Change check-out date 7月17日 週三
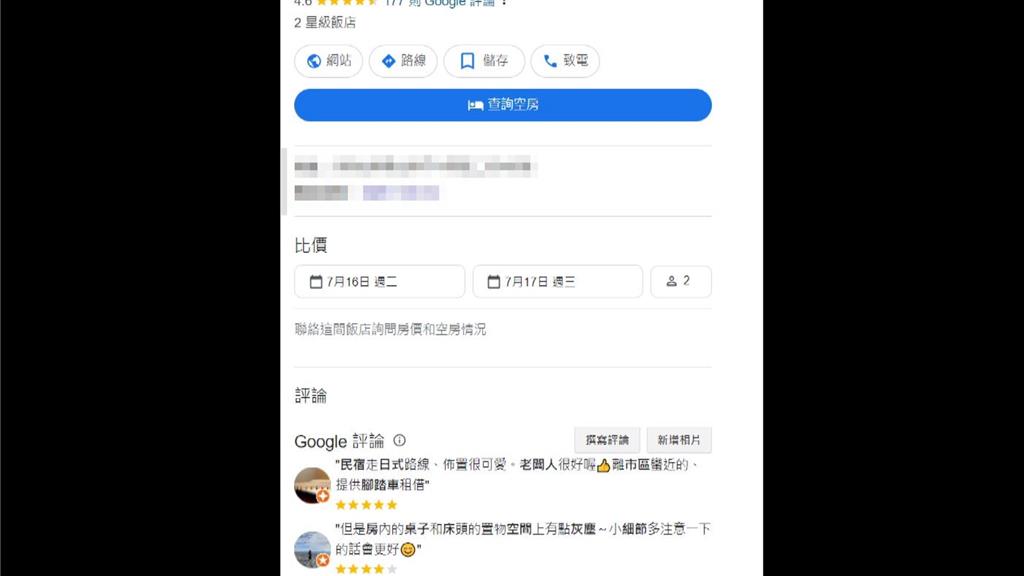1024x576 pixels. point(557,282)
